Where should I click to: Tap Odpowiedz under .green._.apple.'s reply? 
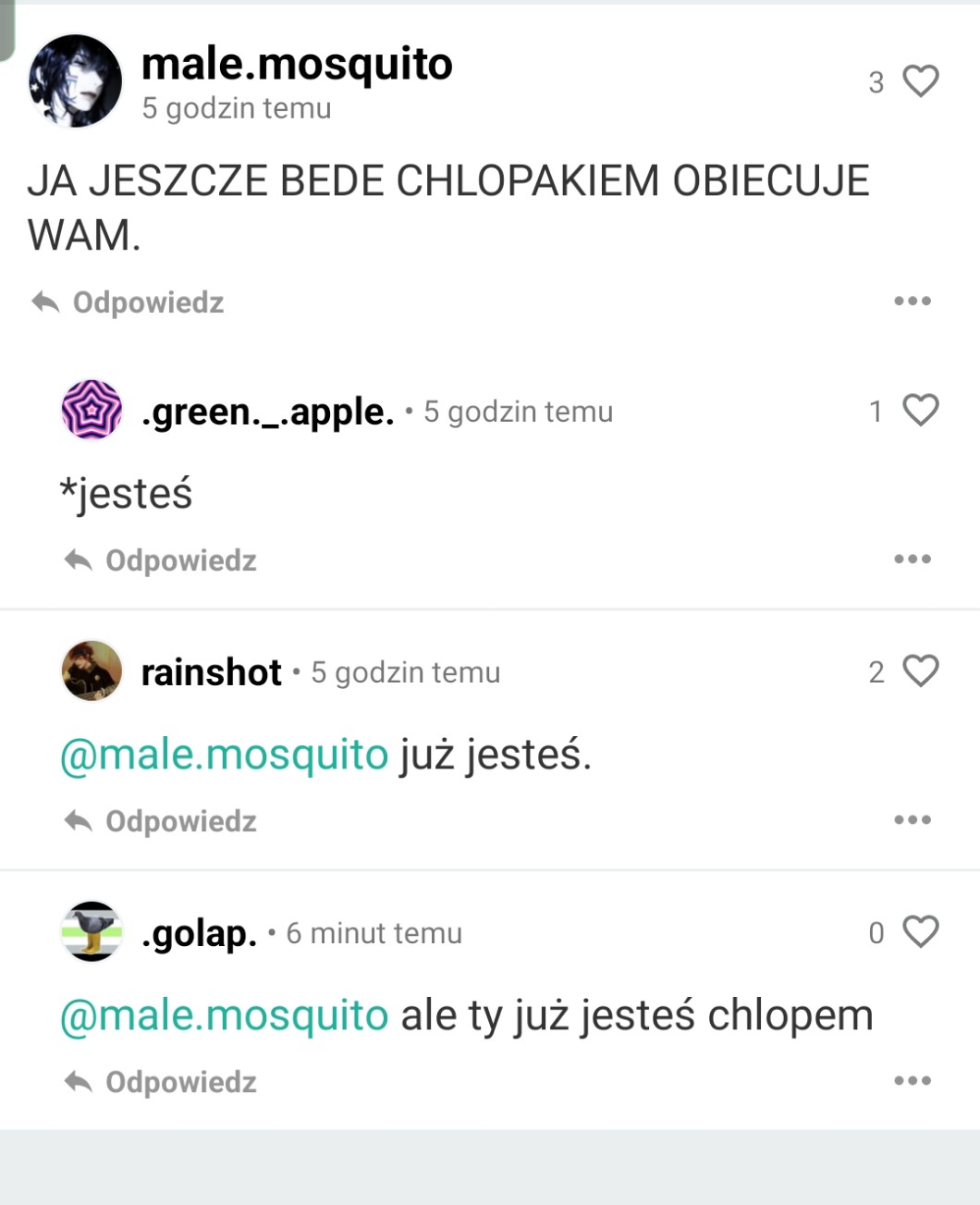coord(162,560)
